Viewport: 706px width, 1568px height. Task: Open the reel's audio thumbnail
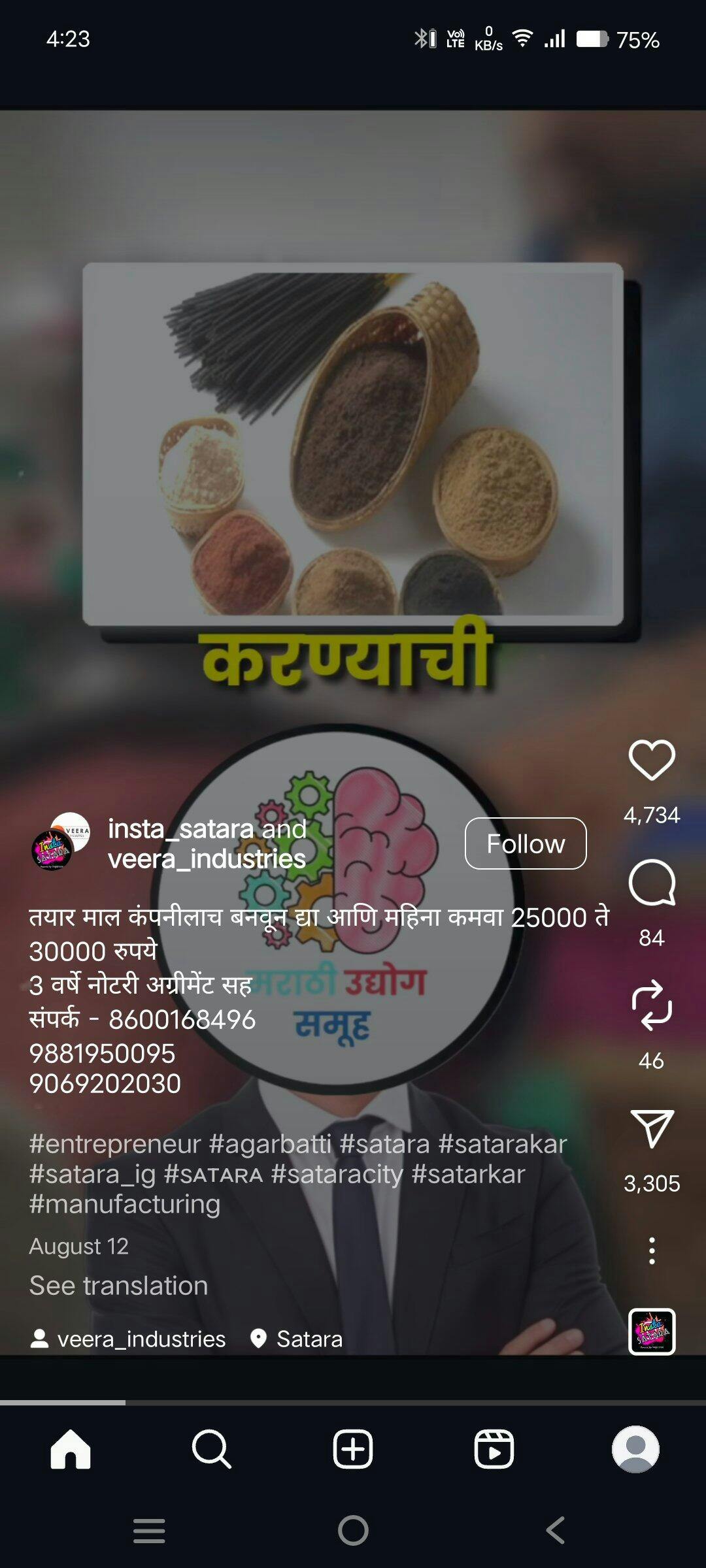pyautogui.click(x=651, y=1331)
